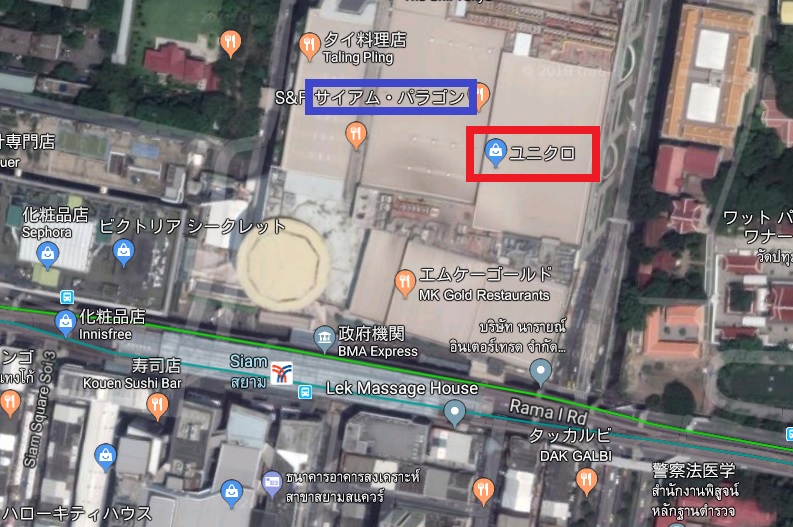Select the ユニクロ shop marker
Image resolution: width=793 pixels, height=527 pixels.
pyautogui.click(x=494, y=151)
